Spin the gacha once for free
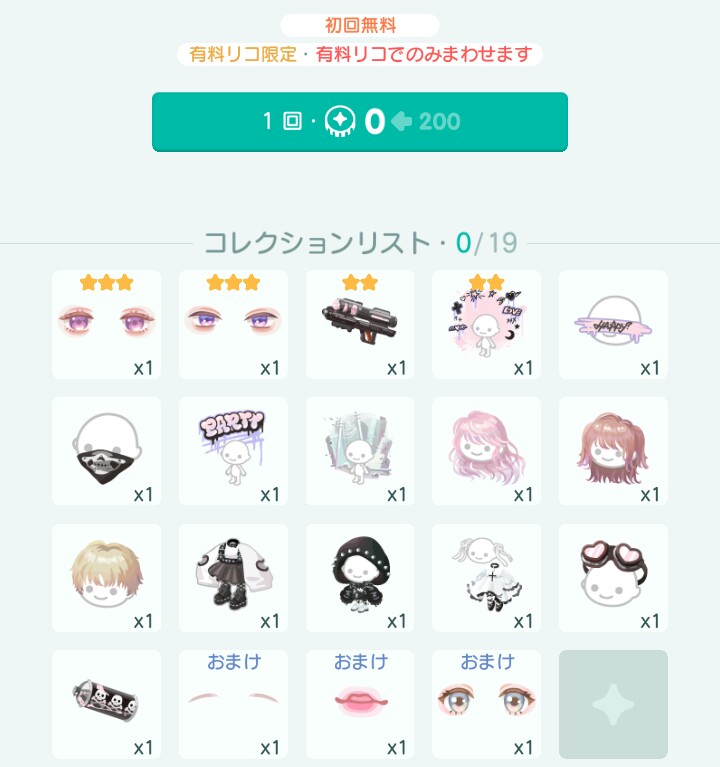Image resolution: width=720 pixels, height=767 pixels. 360,122
